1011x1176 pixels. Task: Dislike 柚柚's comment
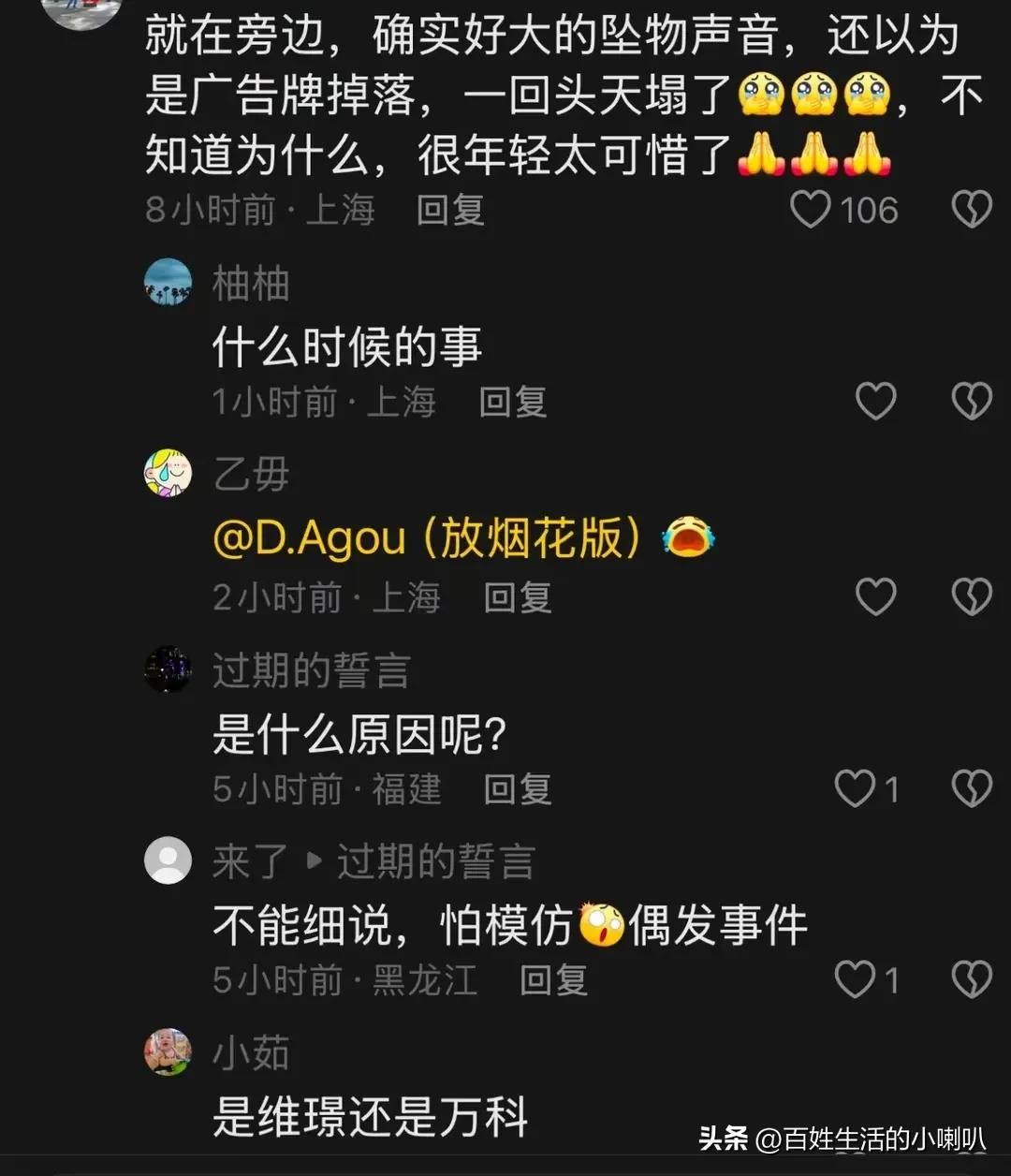[972, 402]
